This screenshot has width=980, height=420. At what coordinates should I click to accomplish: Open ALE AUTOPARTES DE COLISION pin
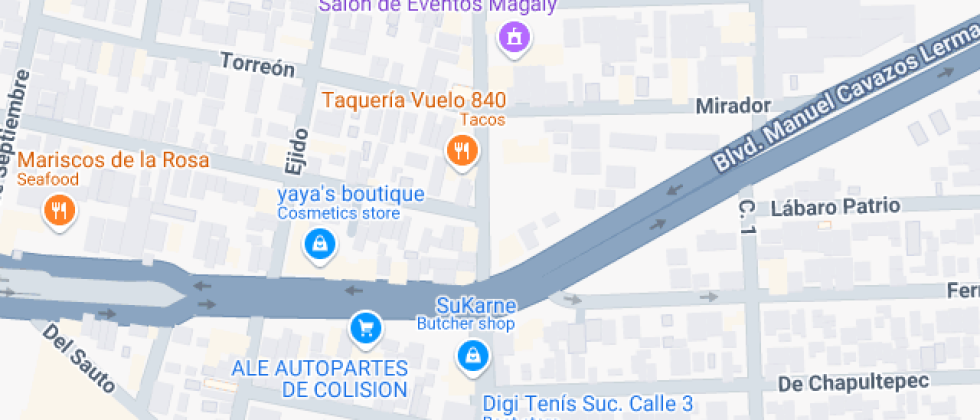366,326
